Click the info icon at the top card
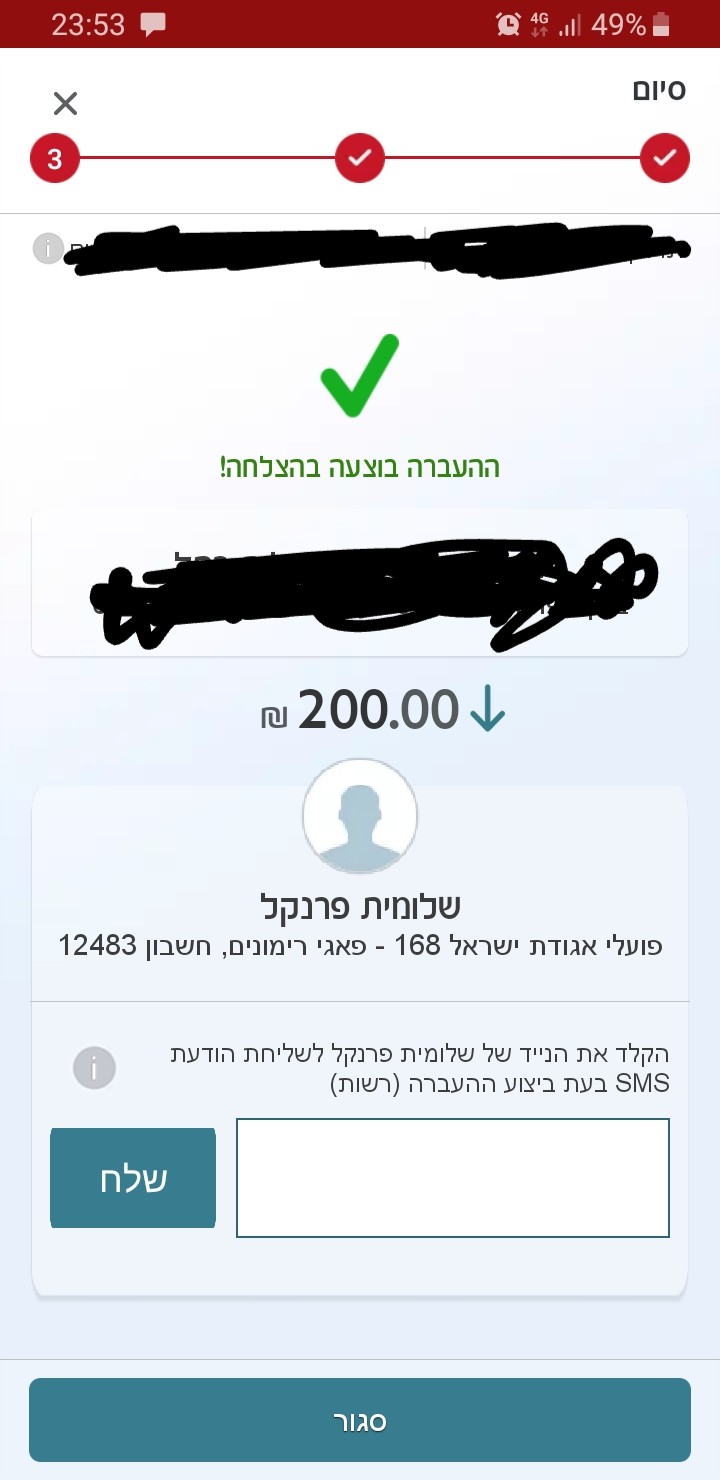The width and height of the screenshot is (720, 1480). click(x=47, y=247)
